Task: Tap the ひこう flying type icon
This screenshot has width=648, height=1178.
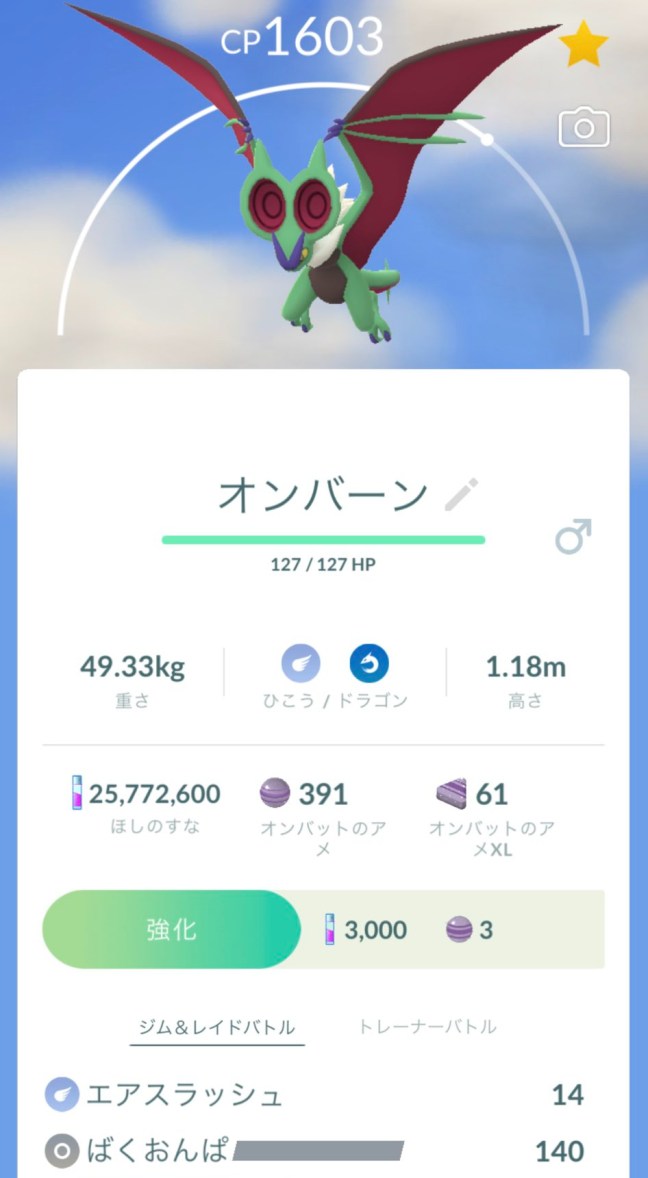Action: [x=300, y=663]
